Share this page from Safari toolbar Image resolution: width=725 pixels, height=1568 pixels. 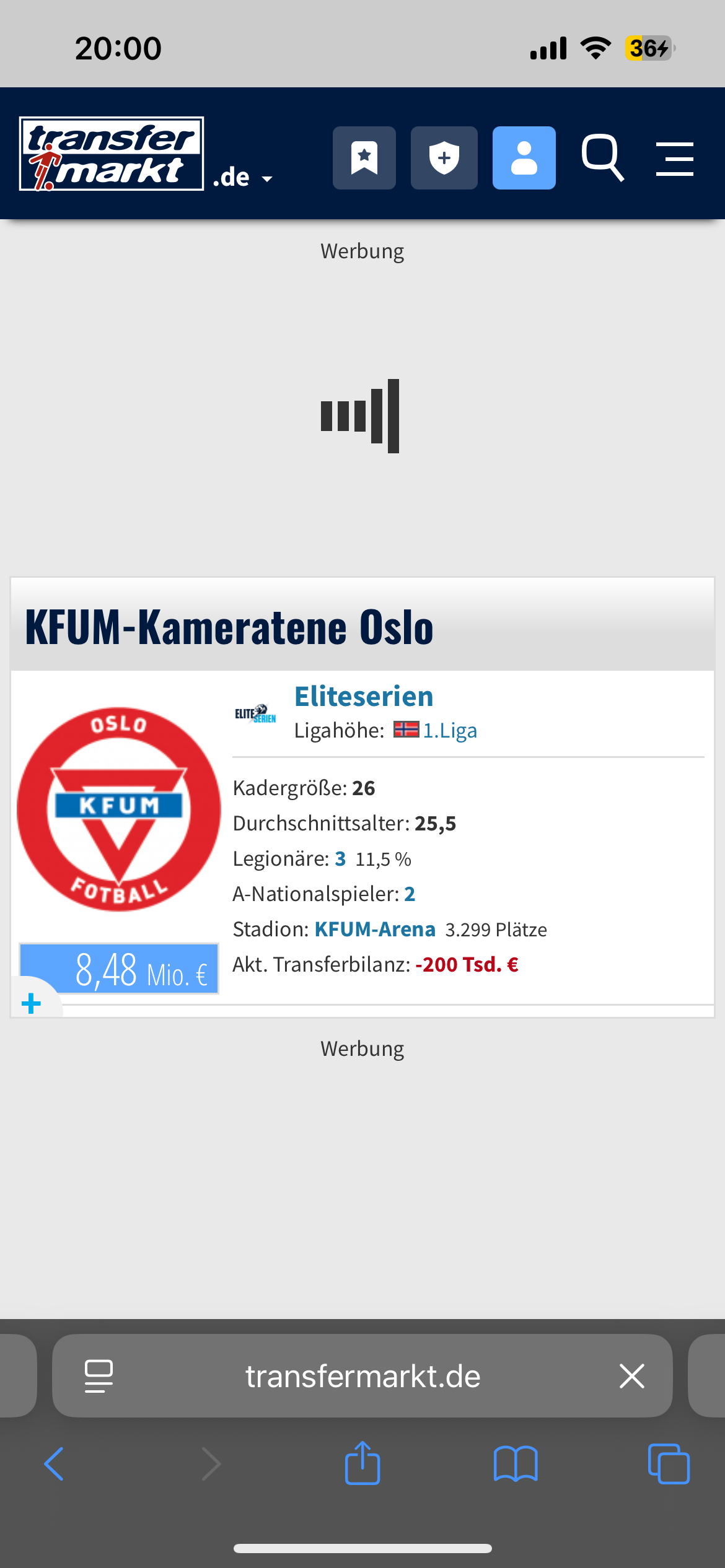[x=362, y=1464]
